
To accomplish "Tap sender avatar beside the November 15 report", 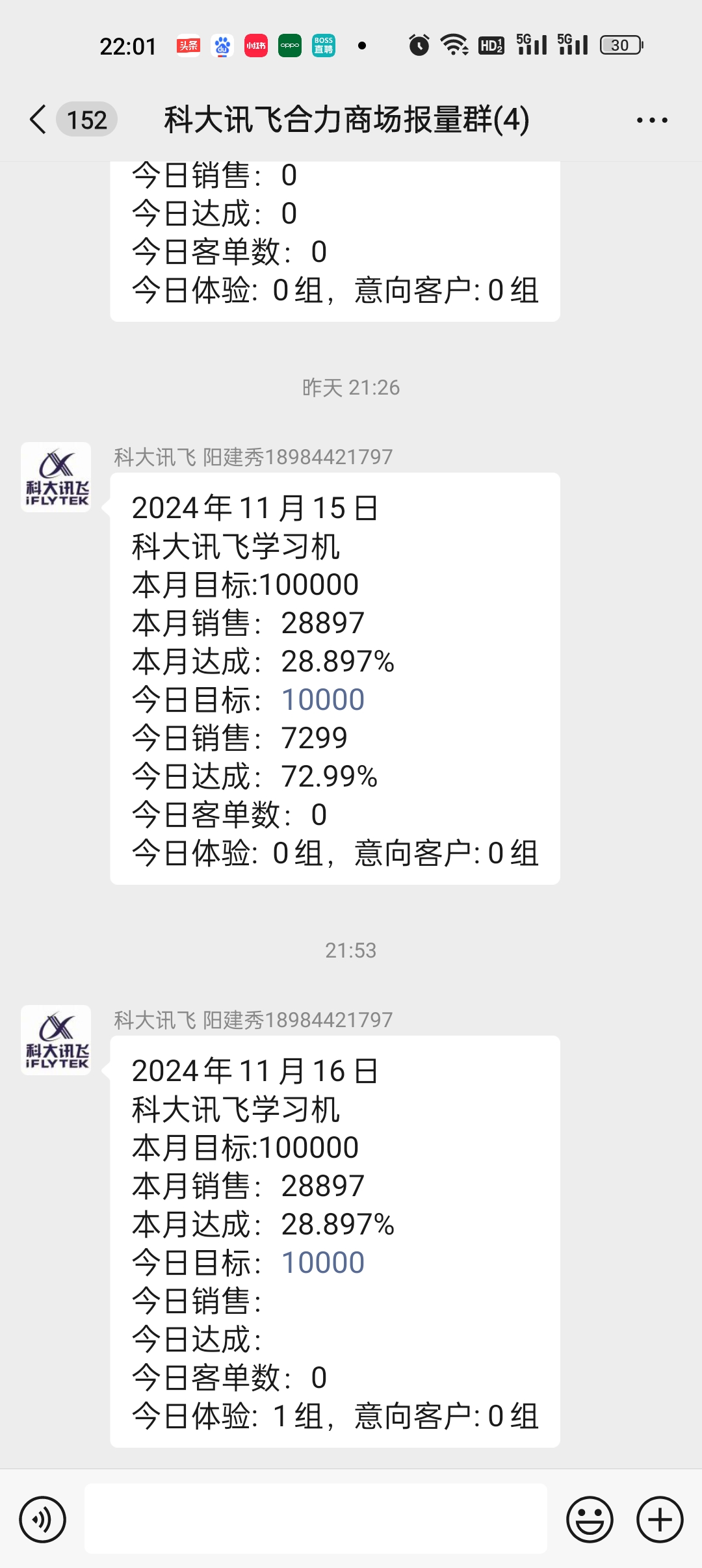I will (x=56, y=477).
